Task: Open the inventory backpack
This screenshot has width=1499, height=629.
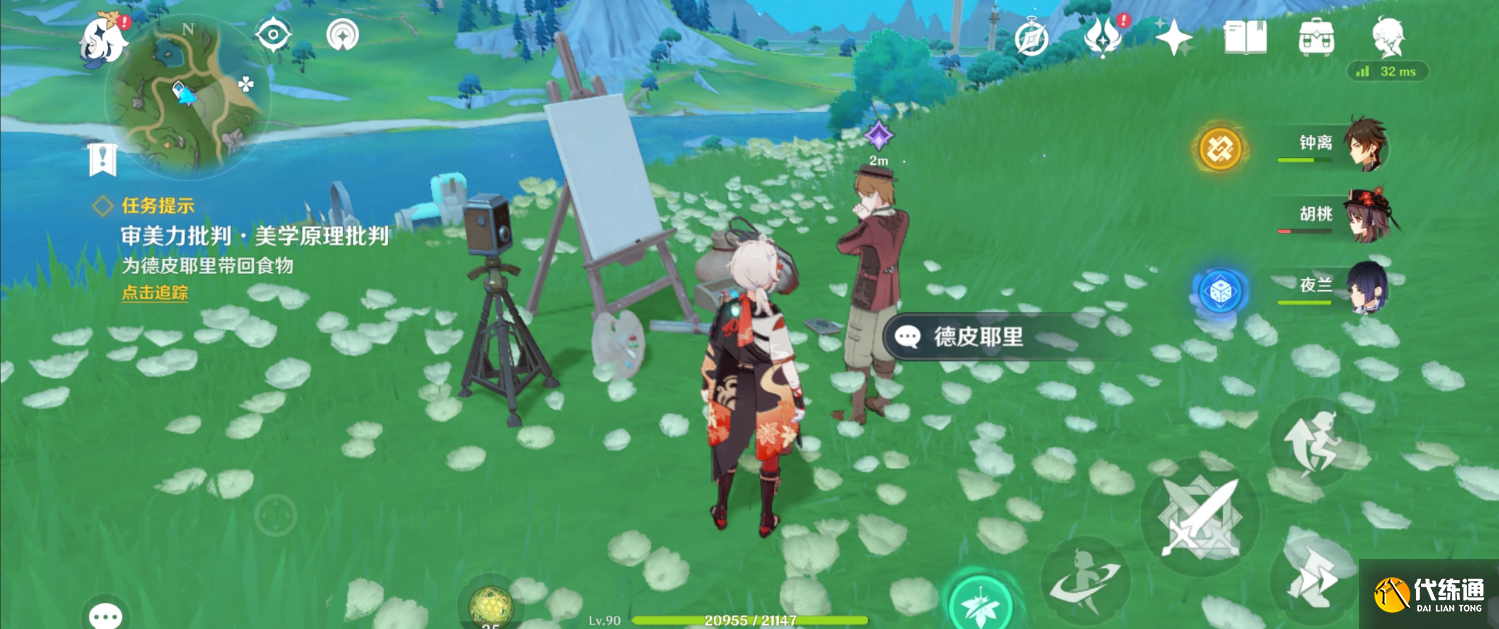Action: click(1319, 38)
